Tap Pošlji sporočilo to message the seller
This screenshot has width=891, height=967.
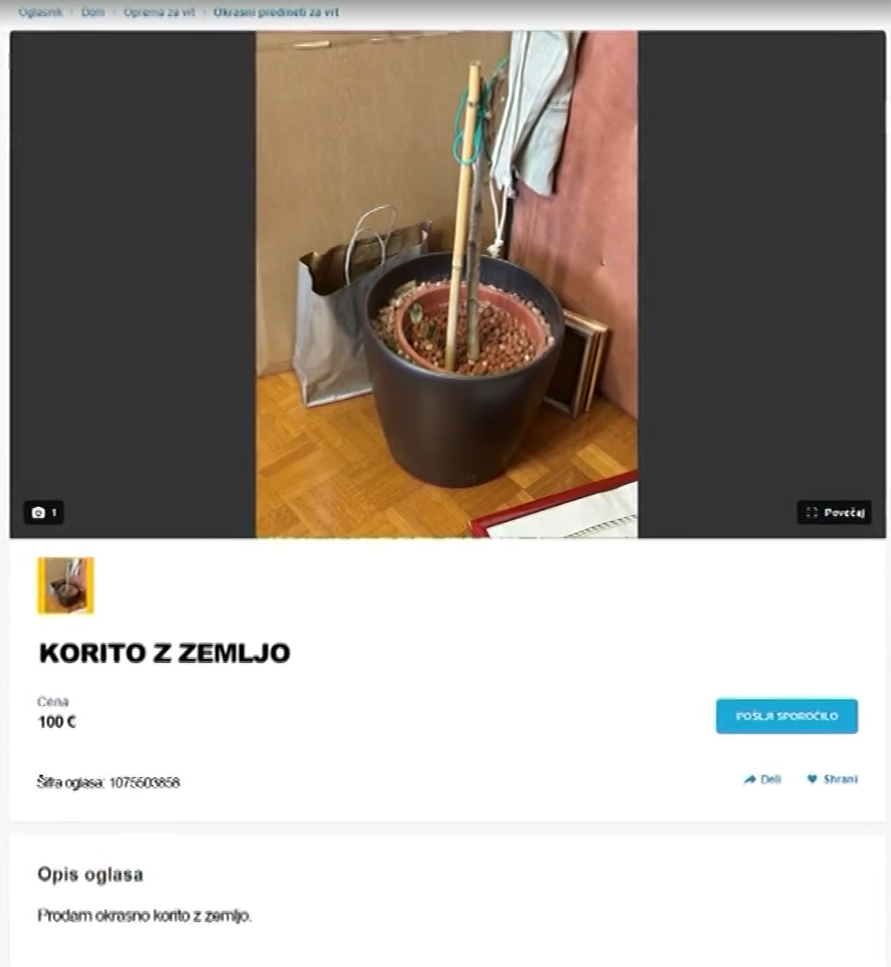(x=786, y=716)
